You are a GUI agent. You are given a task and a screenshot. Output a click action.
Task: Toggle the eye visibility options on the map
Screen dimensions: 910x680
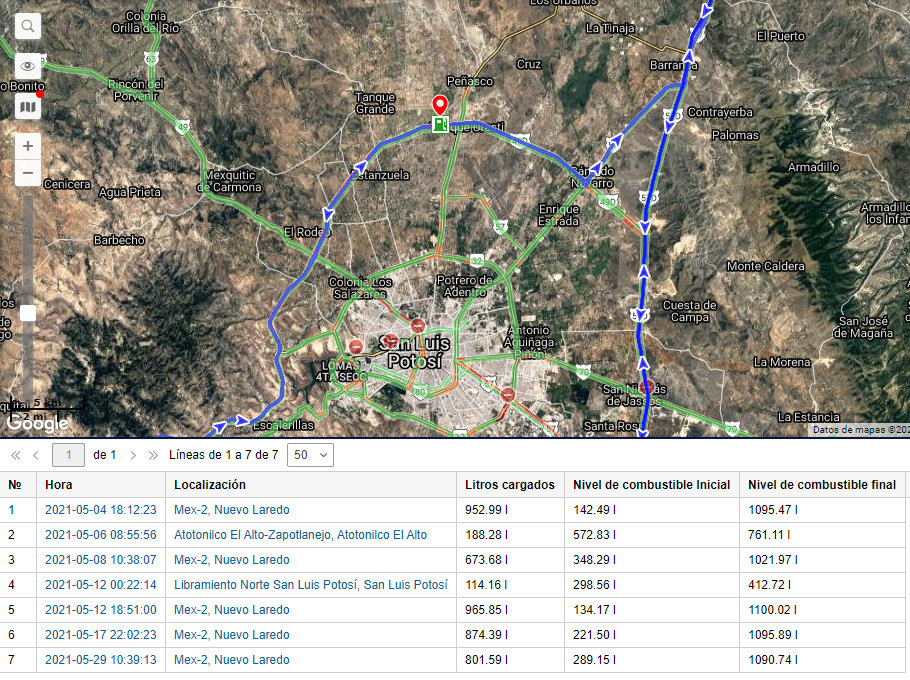click(28, 66)
